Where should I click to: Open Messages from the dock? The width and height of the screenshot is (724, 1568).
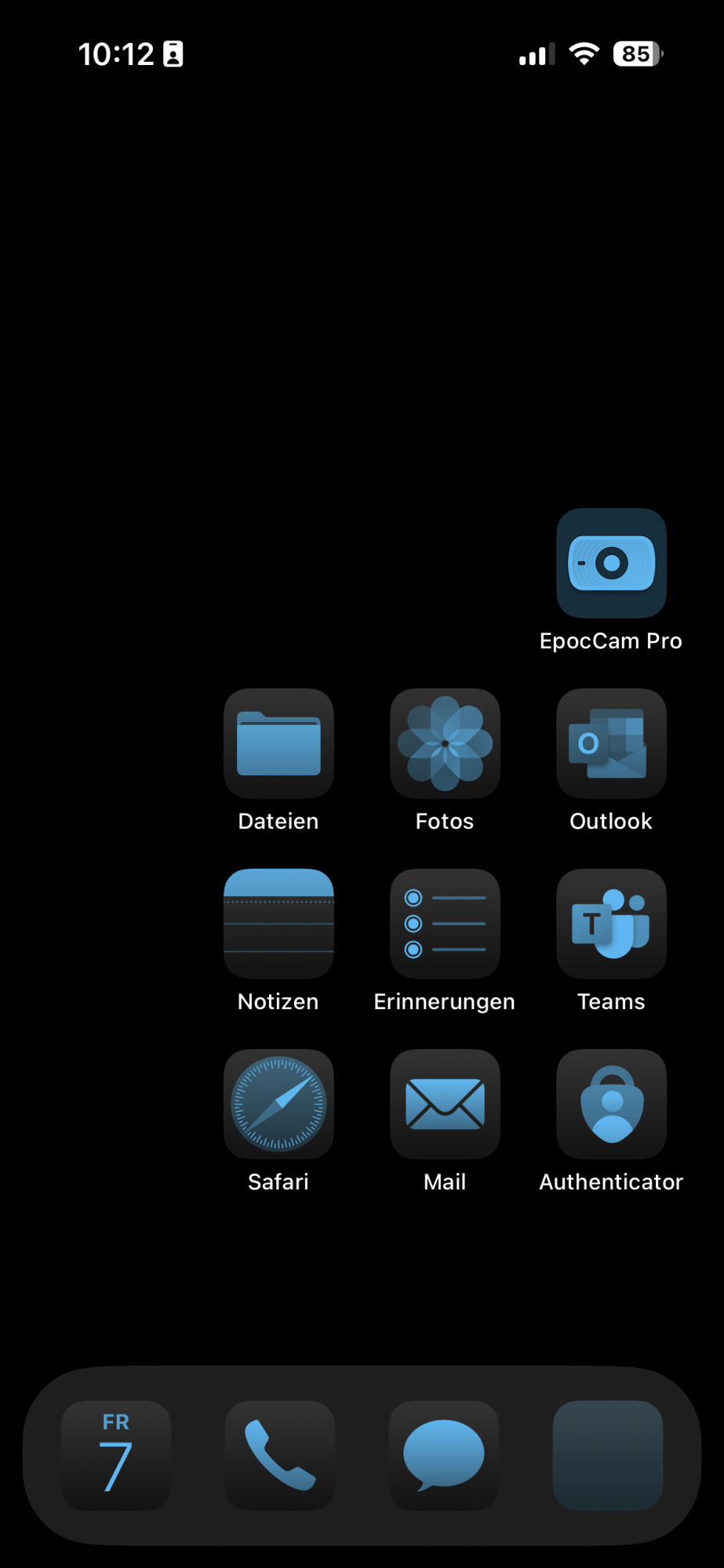pos(444,1455)
